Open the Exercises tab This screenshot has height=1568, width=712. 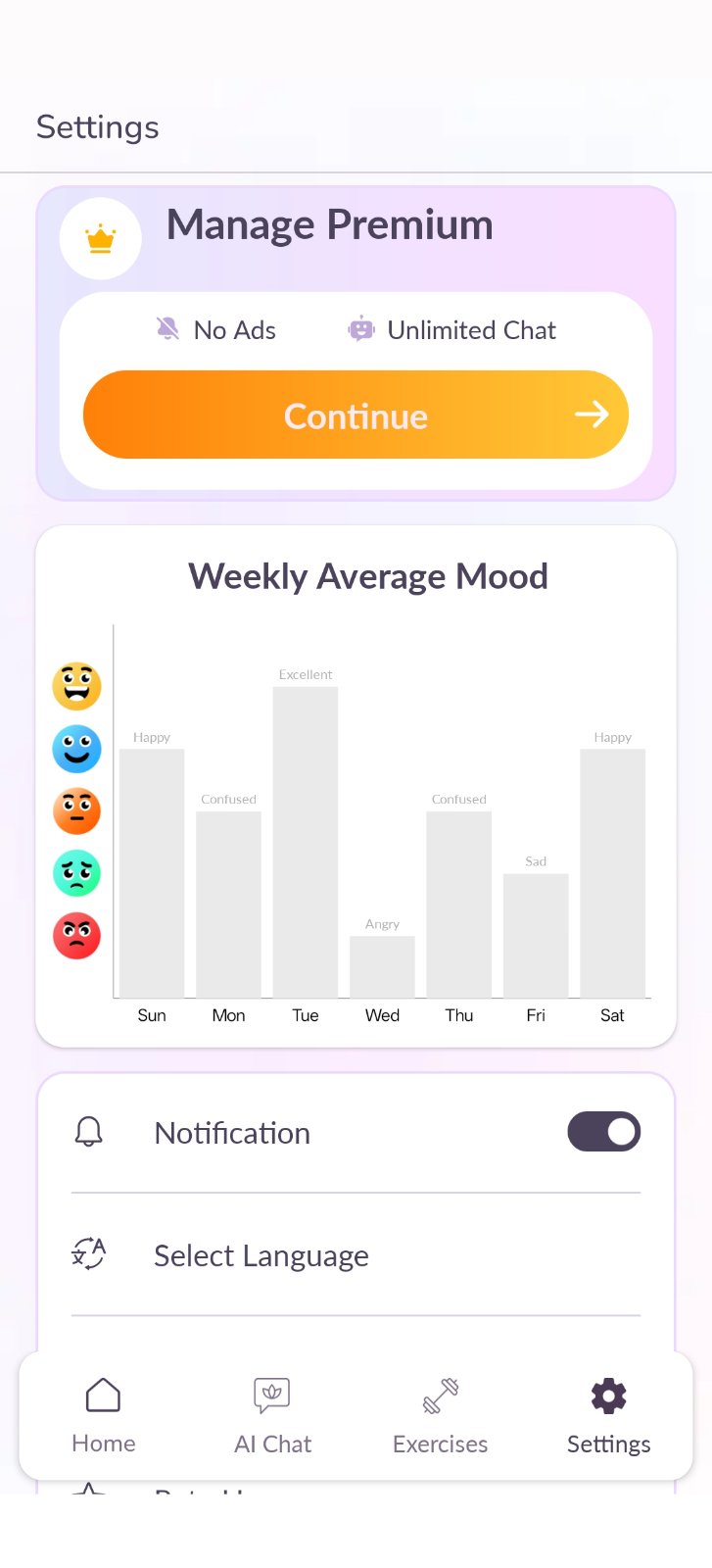440,1415
